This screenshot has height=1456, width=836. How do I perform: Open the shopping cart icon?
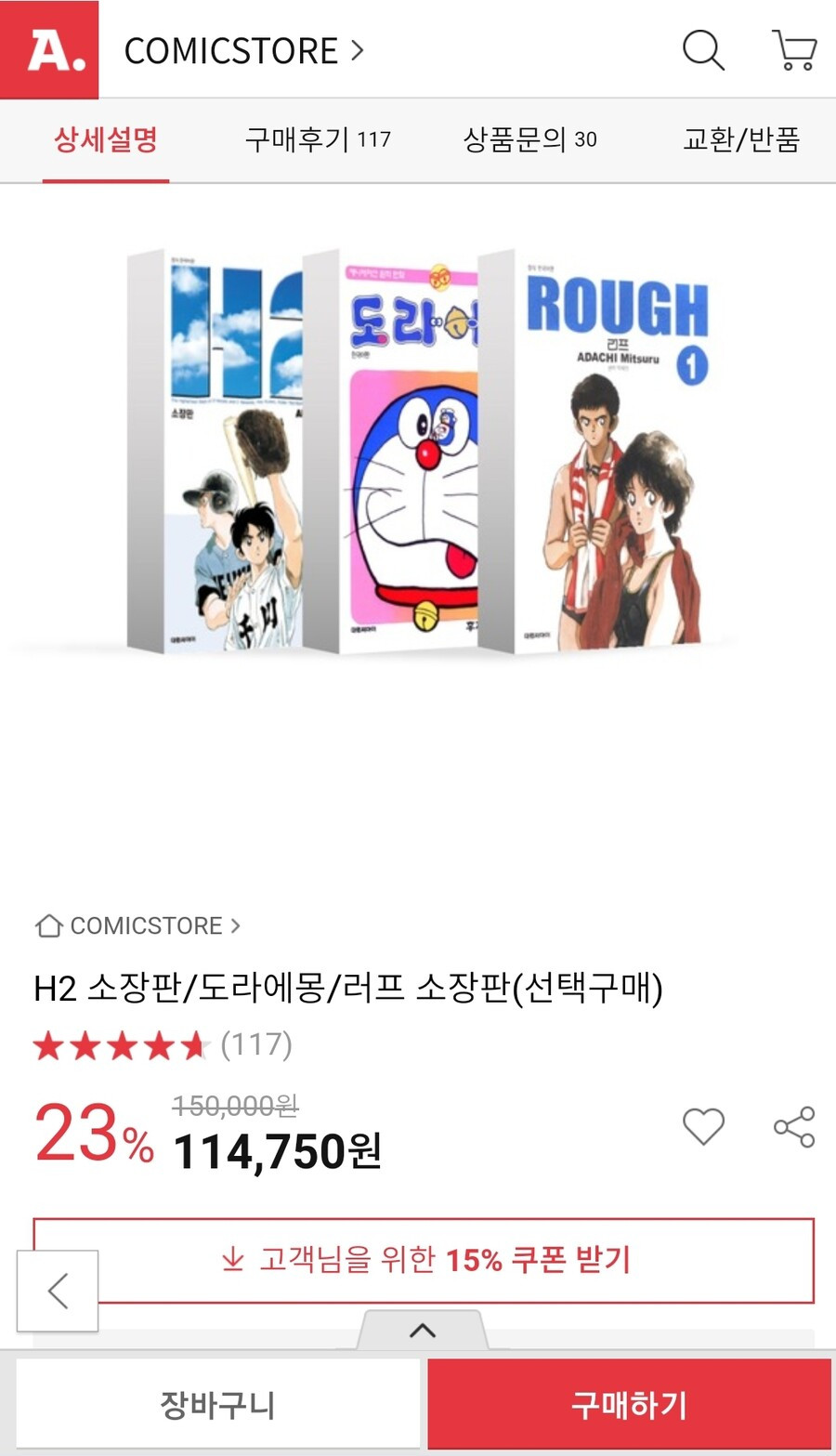[794, 50]
